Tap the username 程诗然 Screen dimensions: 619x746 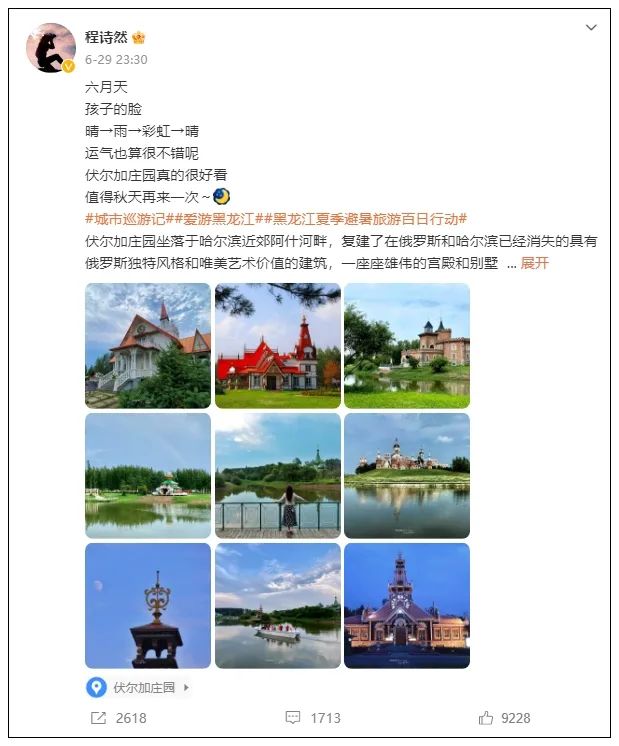point(106,37)
